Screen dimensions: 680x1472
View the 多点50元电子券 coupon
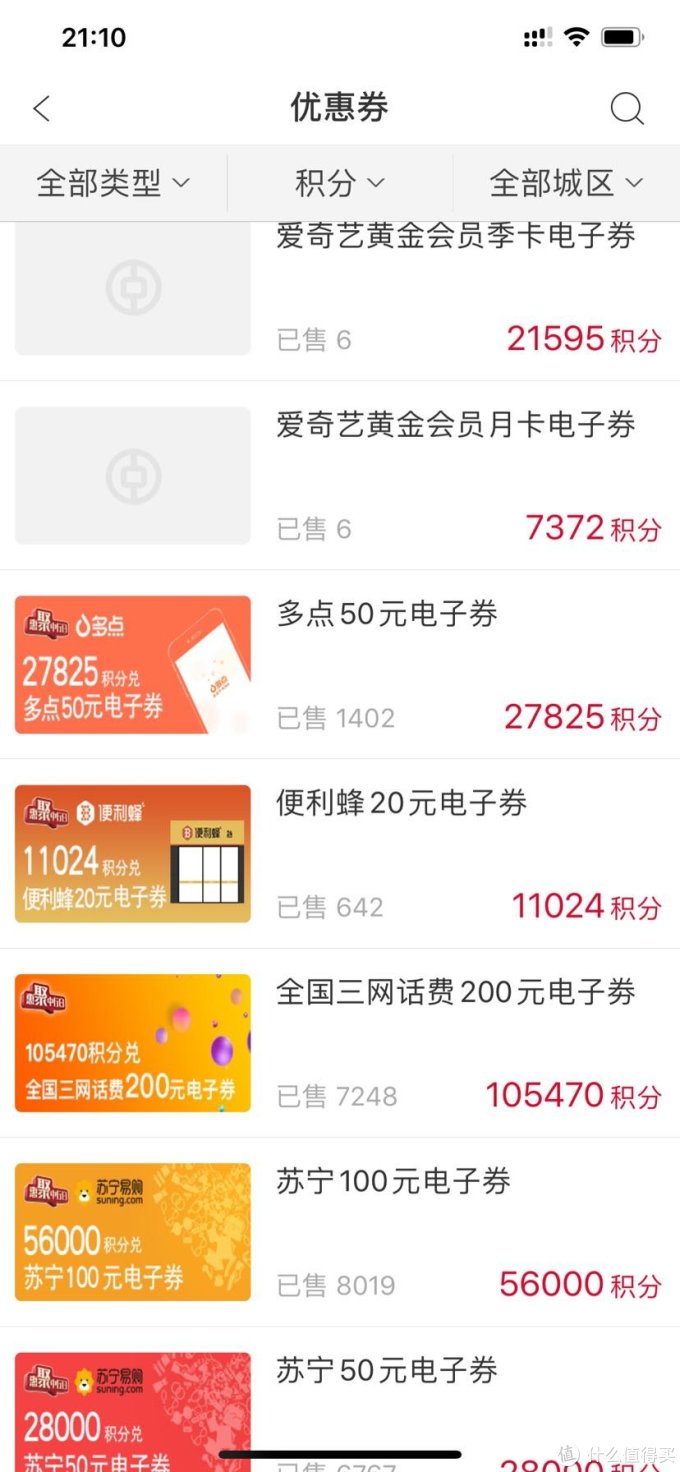click(x=387, y=614)
